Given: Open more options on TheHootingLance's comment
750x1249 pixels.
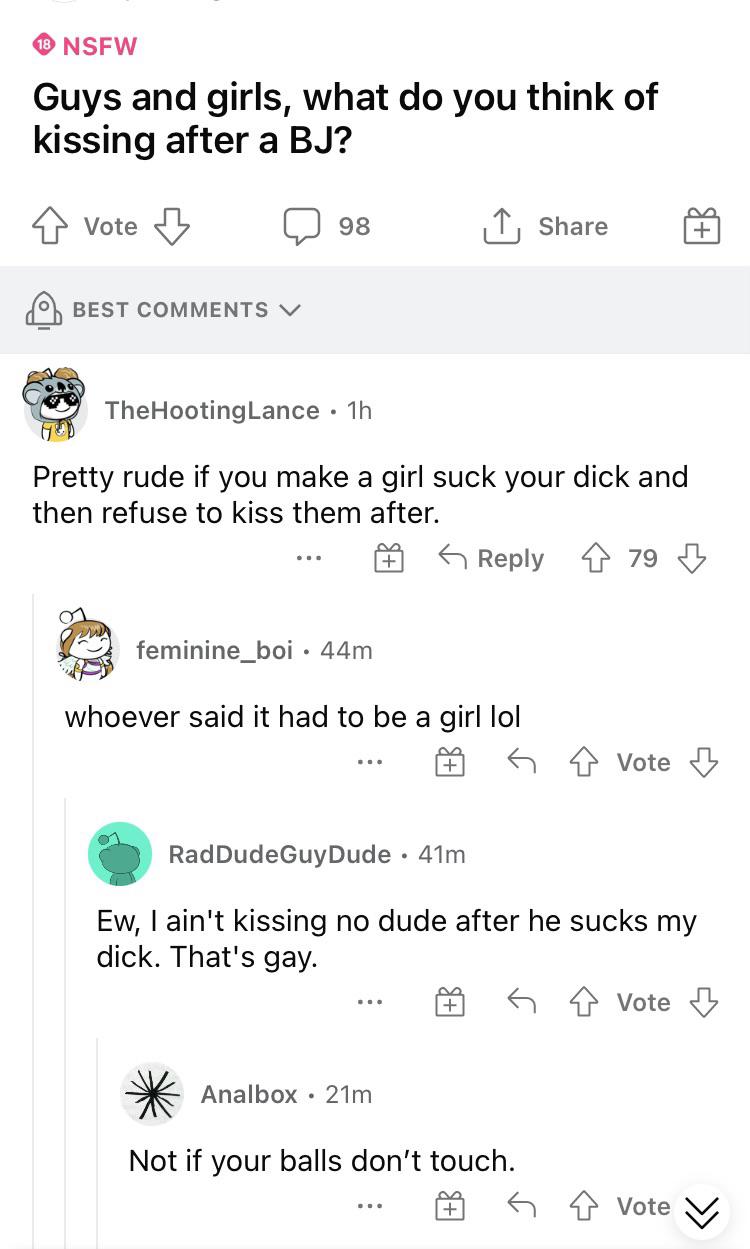Looking at the screenshot, I should (310, 558).
